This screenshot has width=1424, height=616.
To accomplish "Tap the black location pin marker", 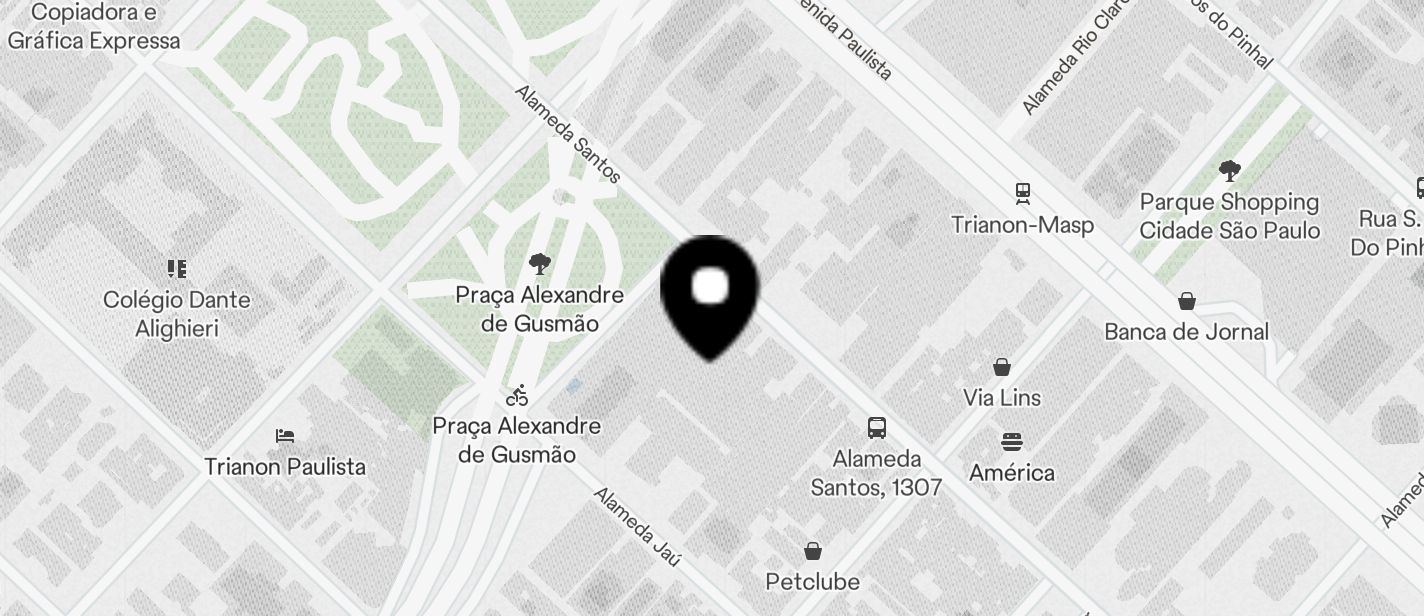I will click(710, 292).
